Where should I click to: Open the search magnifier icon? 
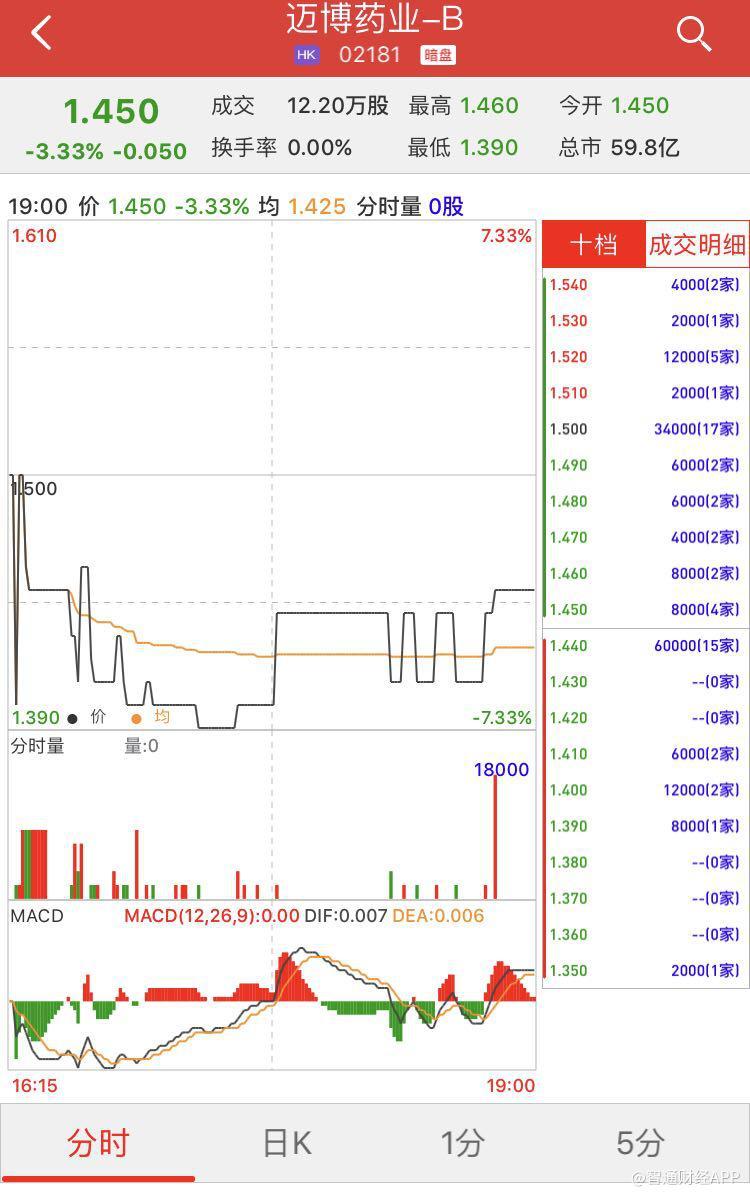(x=693, y=34)
